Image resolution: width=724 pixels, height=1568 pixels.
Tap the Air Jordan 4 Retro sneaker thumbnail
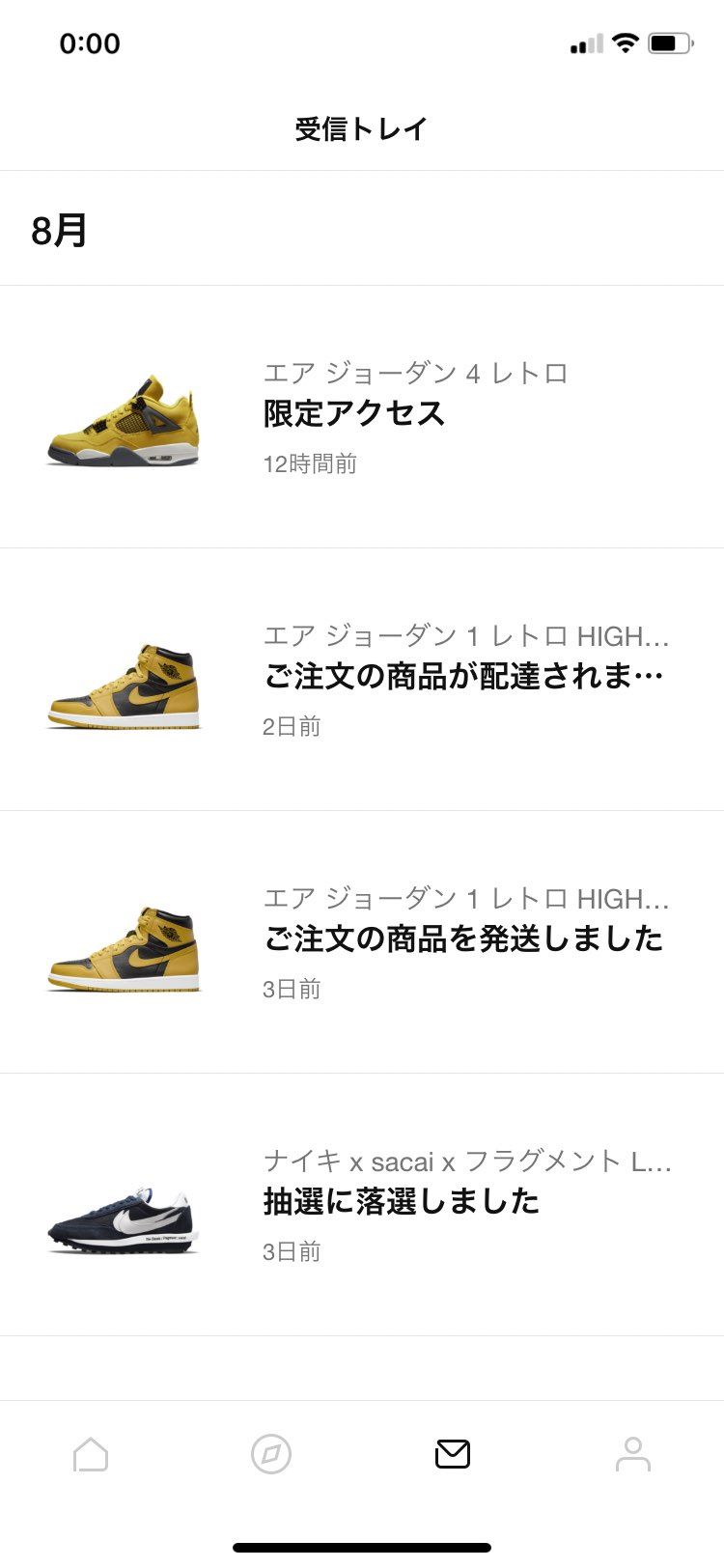pos(125,419)
